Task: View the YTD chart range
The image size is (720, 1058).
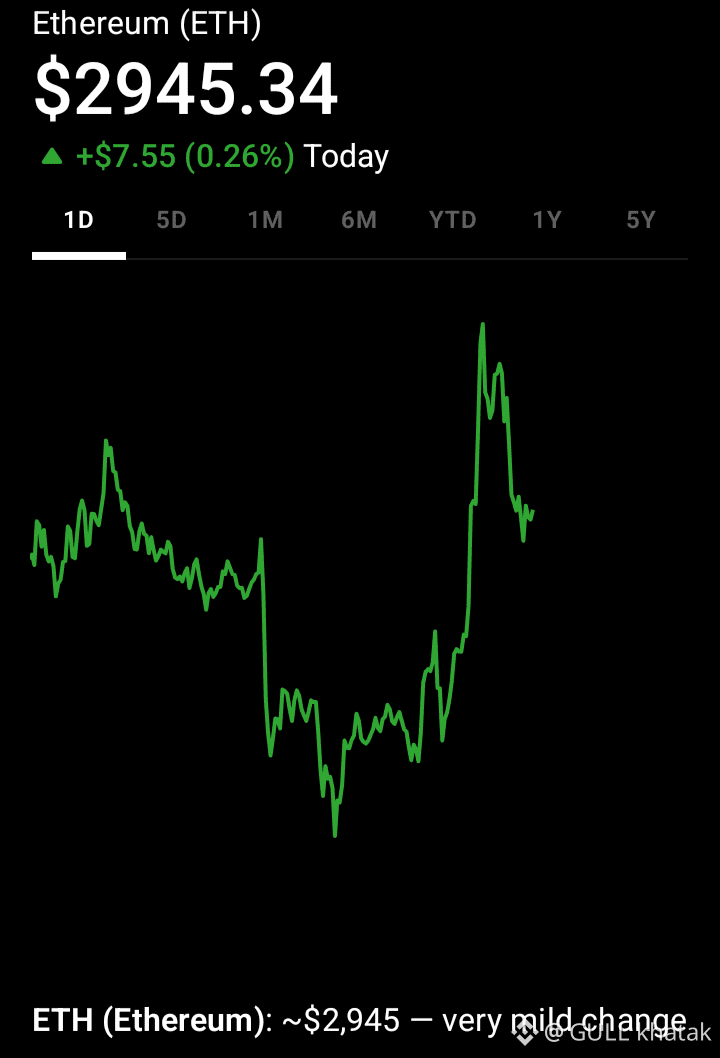Action: (x=453, y=220)
